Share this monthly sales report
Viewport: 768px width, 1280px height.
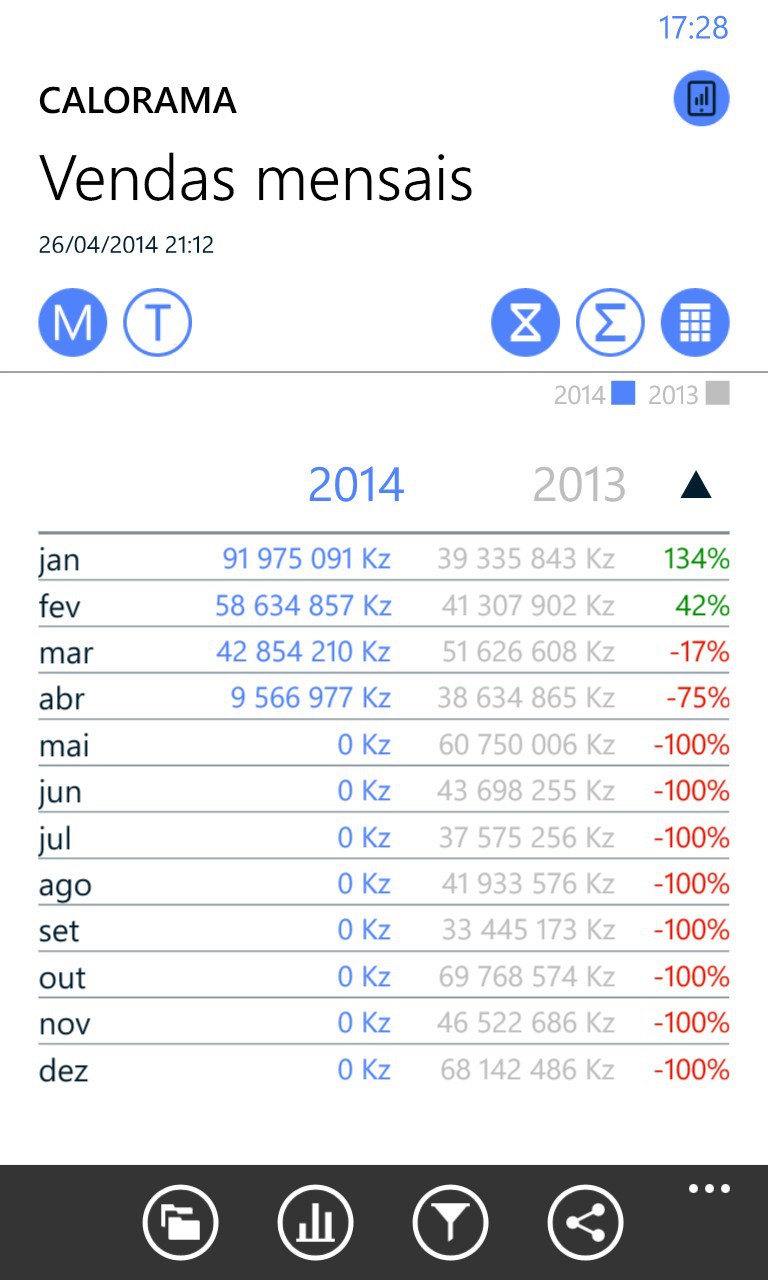pos(585,1222)
